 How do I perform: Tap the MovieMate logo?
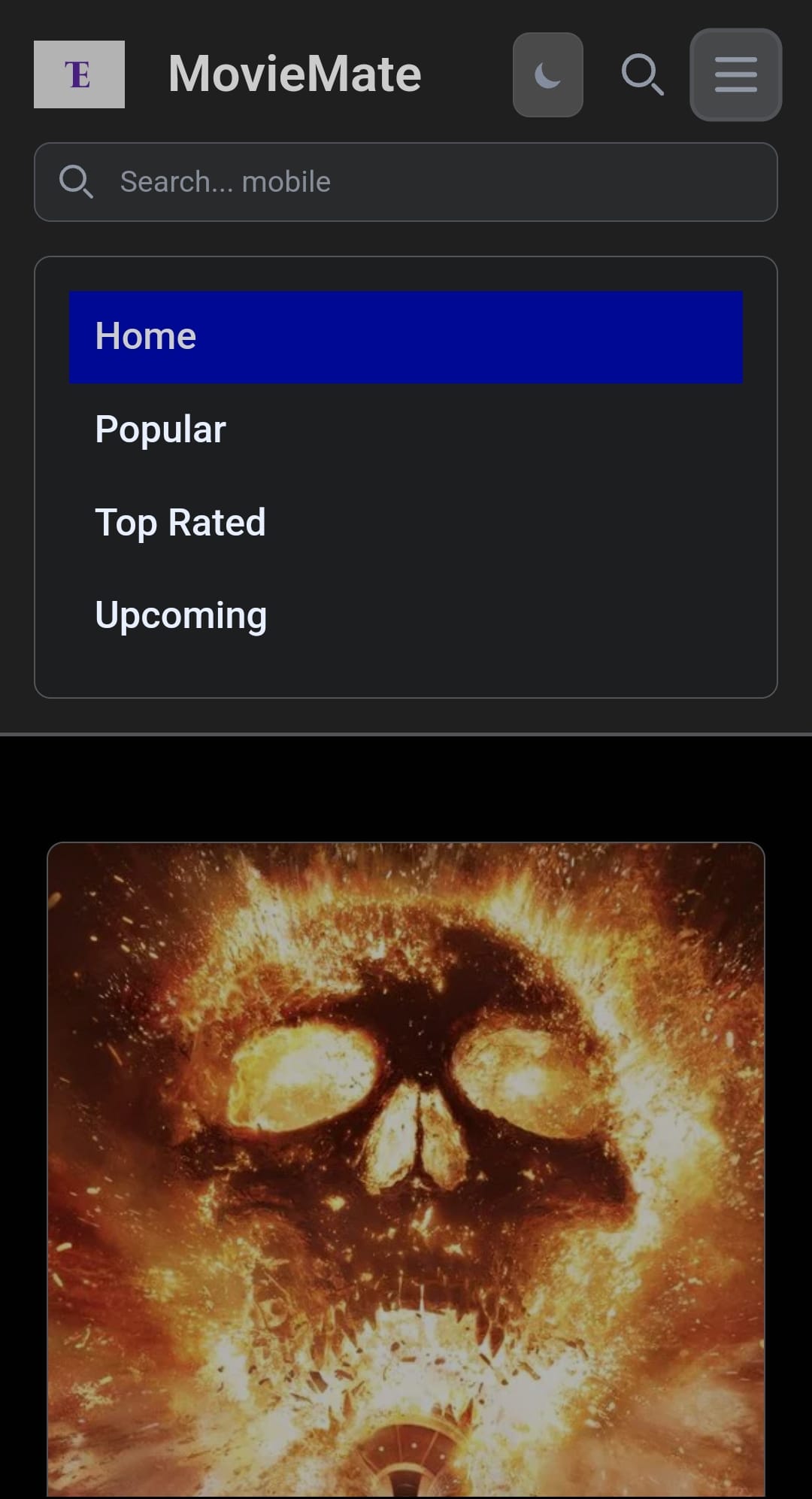click(x=79, y=74)
